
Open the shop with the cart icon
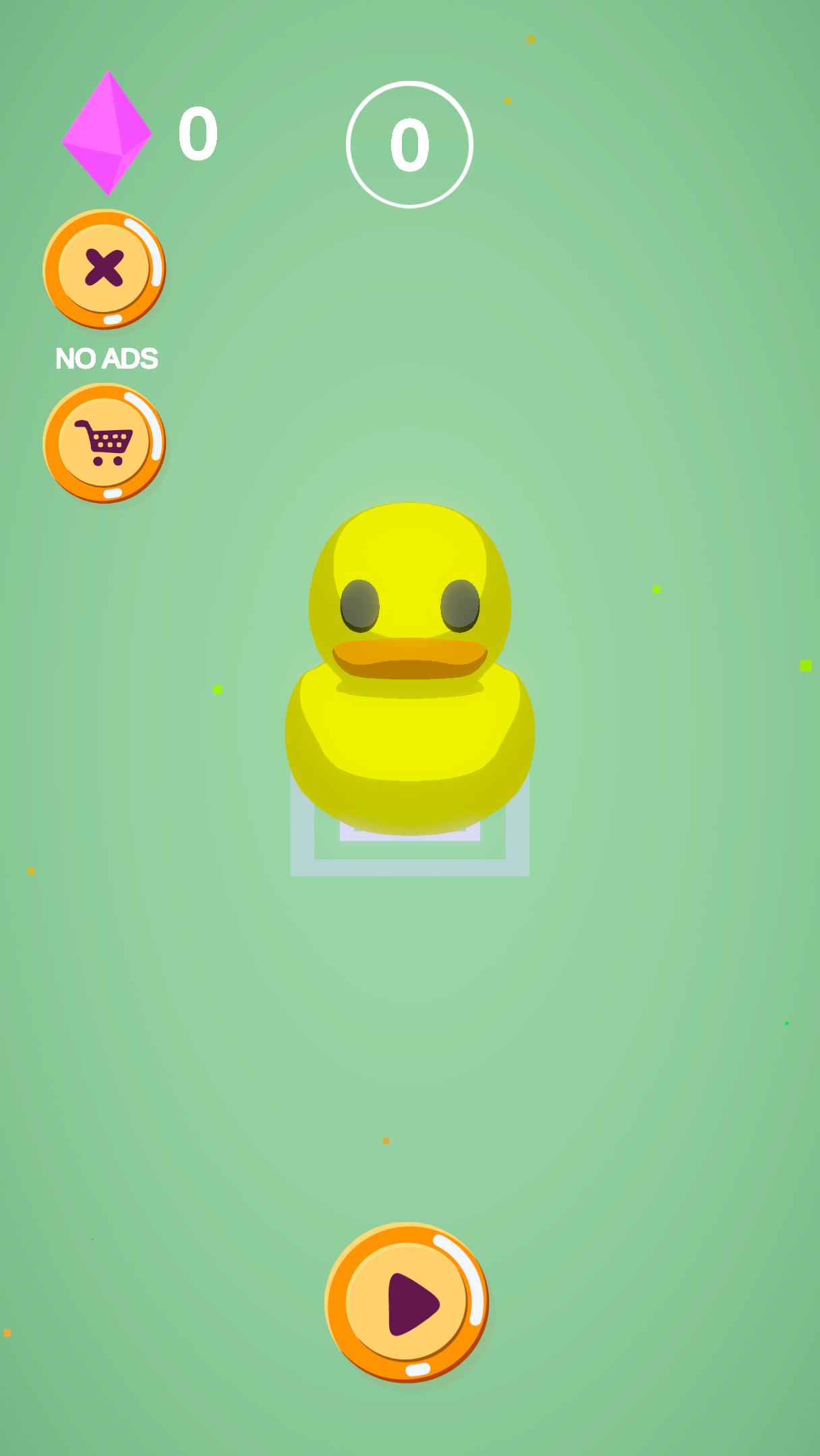[x=105, y=442]
